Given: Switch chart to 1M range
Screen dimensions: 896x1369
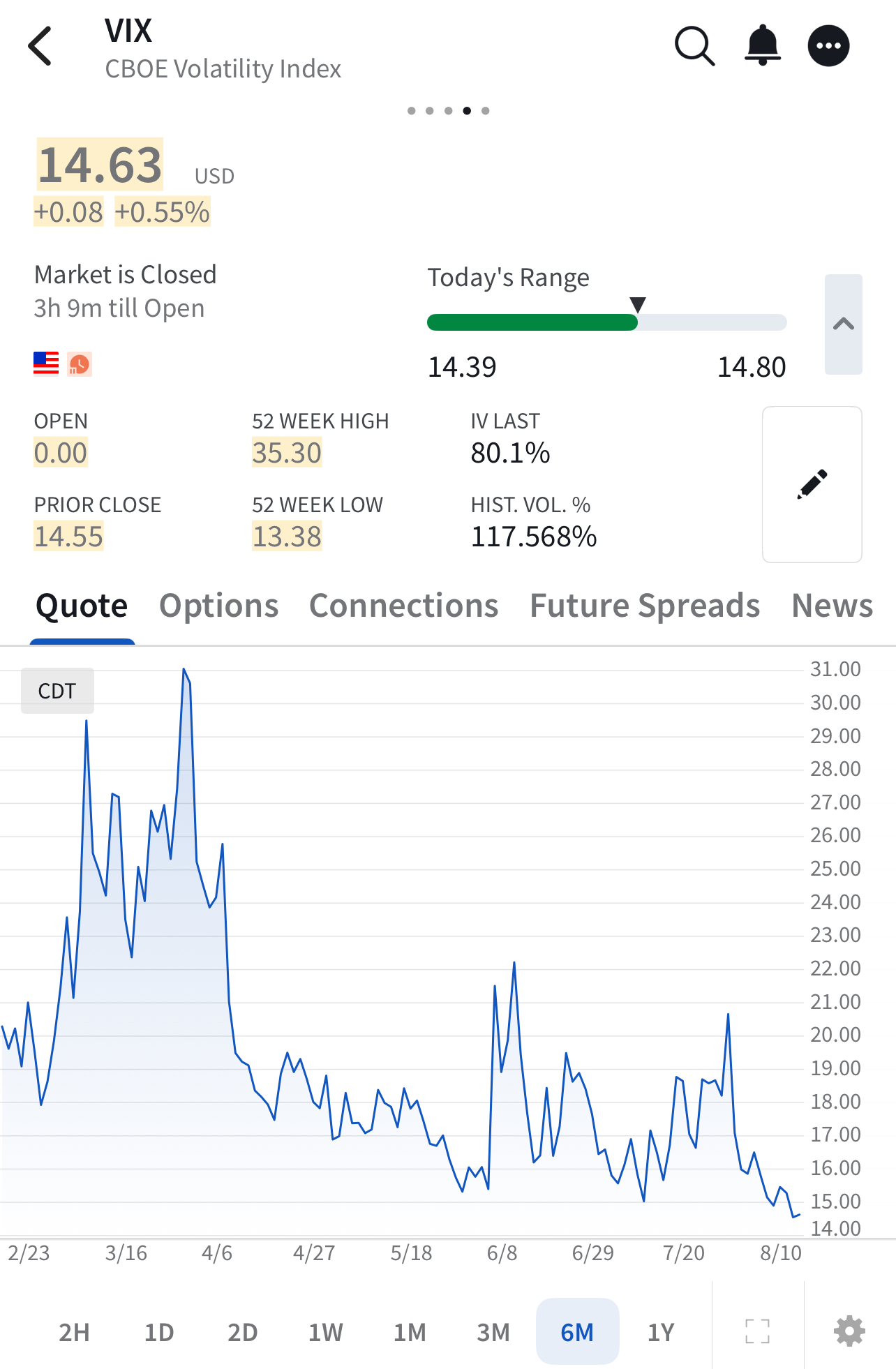Looking at the screenshot, I should [410, 1332].
